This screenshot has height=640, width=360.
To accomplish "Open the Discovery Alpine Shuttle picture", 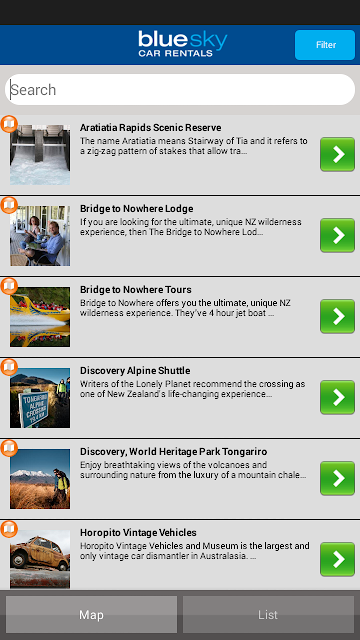I will point(40,398).
